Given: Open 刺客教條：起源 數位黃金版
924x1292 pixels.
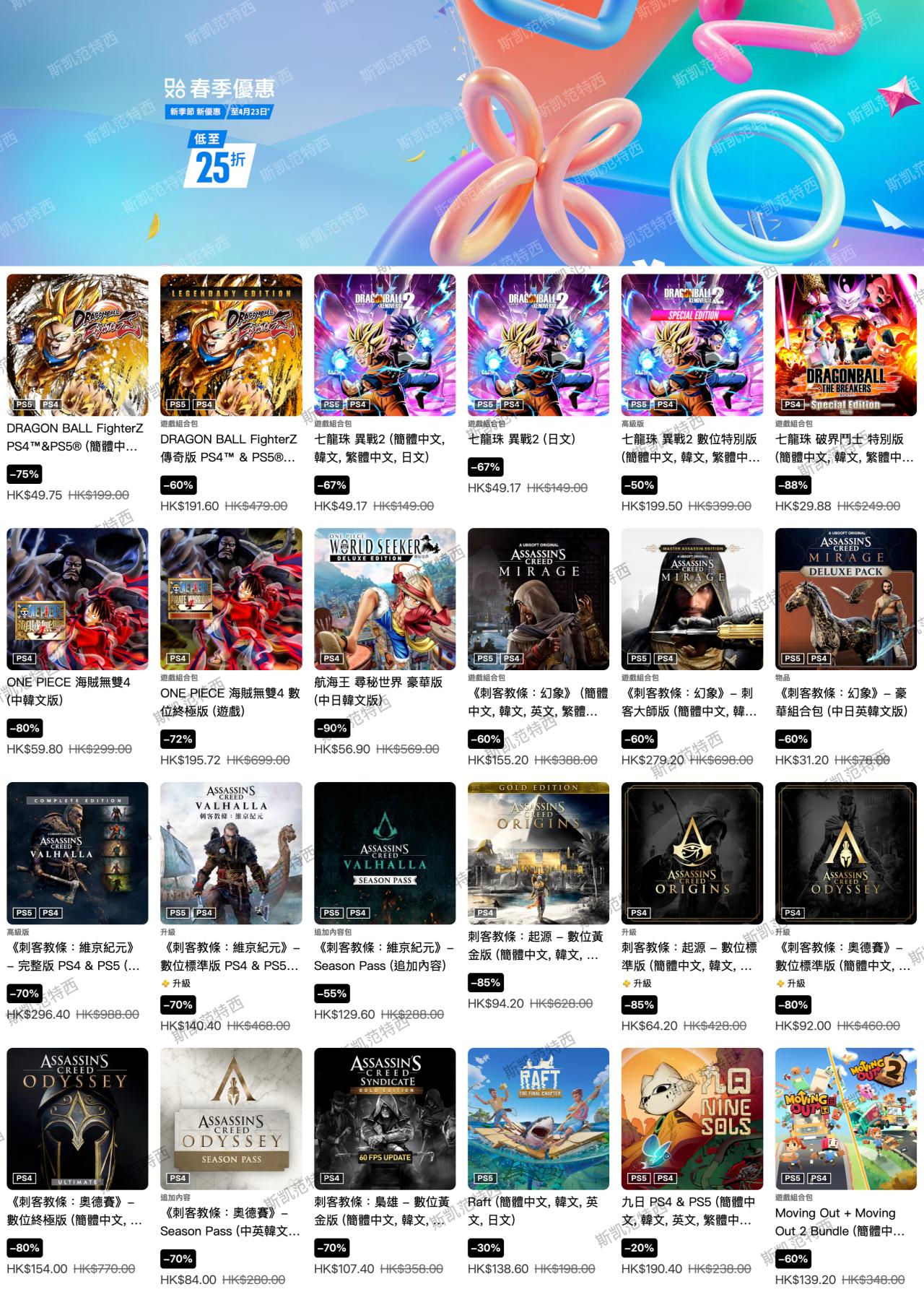Looking at the screenshot, I should click(x=539, y=853).
